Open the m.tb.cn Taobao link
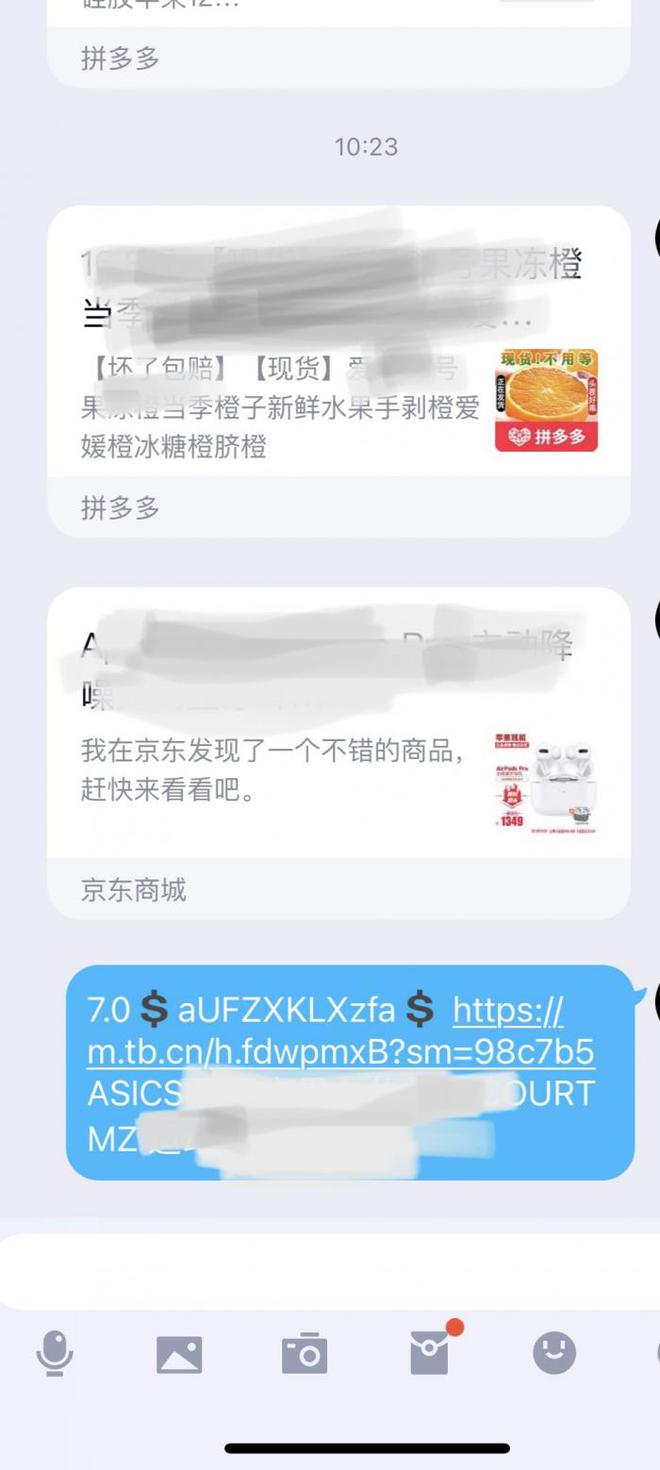 click(x=340, y=1051)
